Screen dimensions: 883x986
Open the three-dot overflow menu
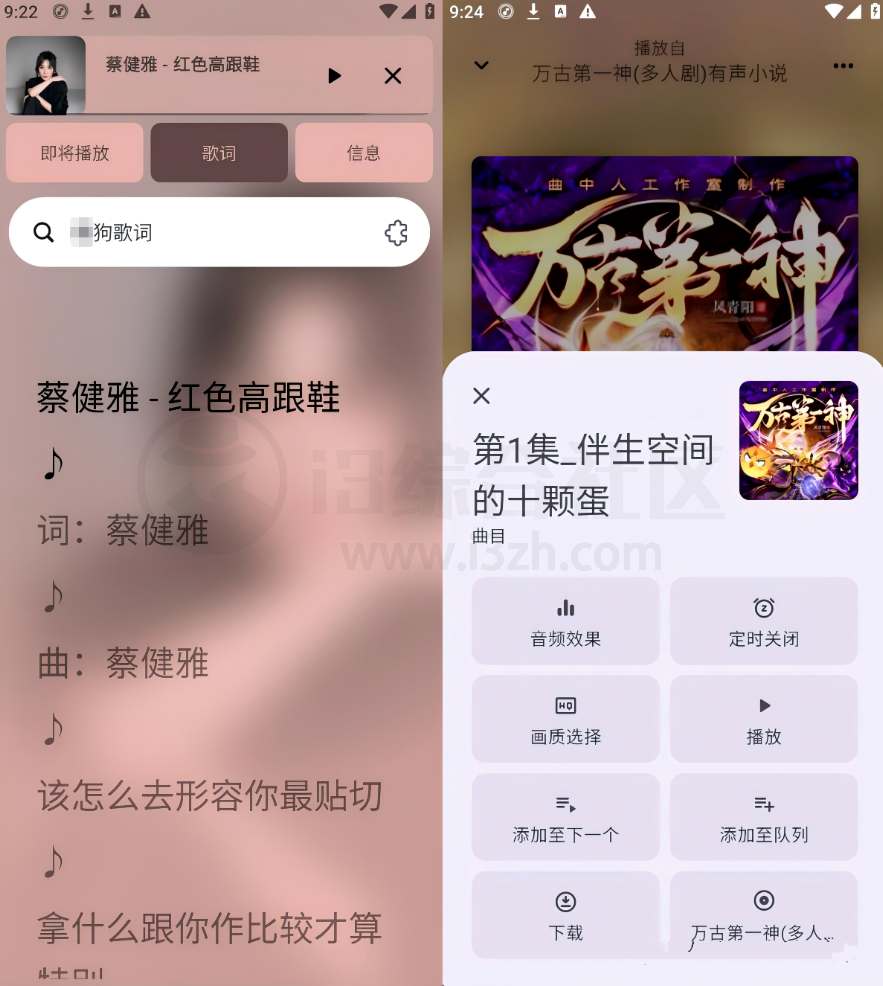(843, 66)
